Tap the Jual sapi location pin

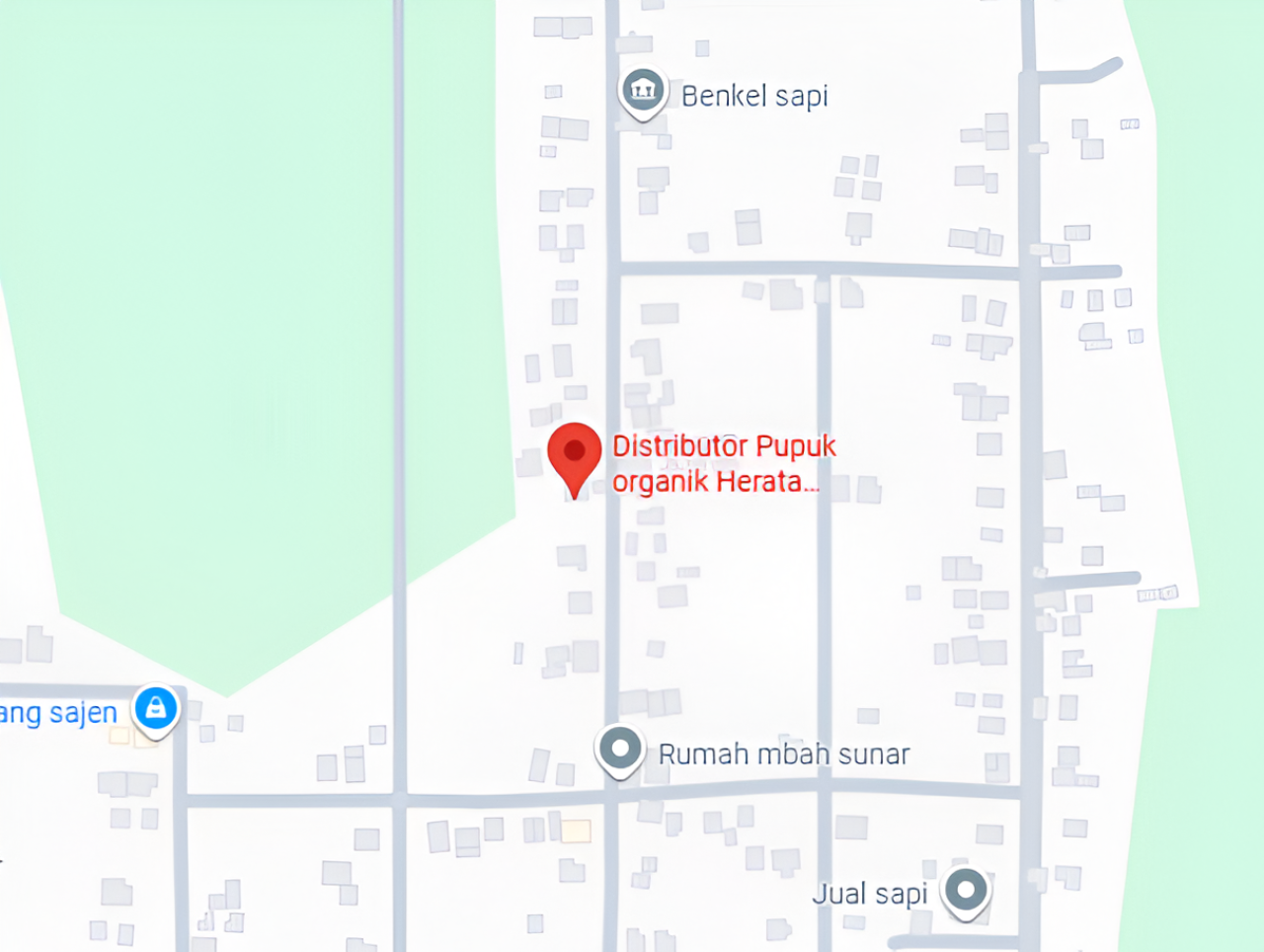point(966,890)
